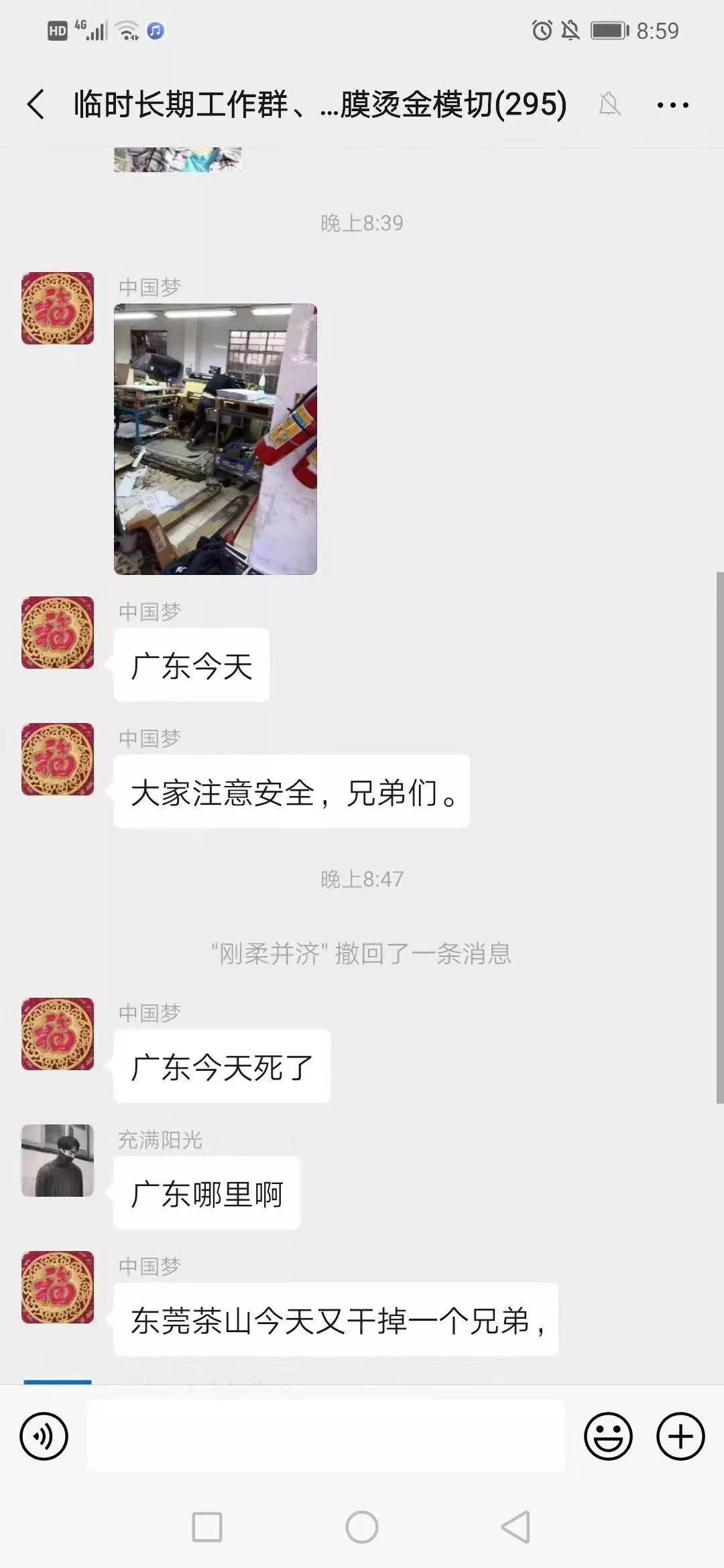Open the factory photo sent by 中国梦
The width and height of the screenshot is (724, 1568).
click(215, 439)
